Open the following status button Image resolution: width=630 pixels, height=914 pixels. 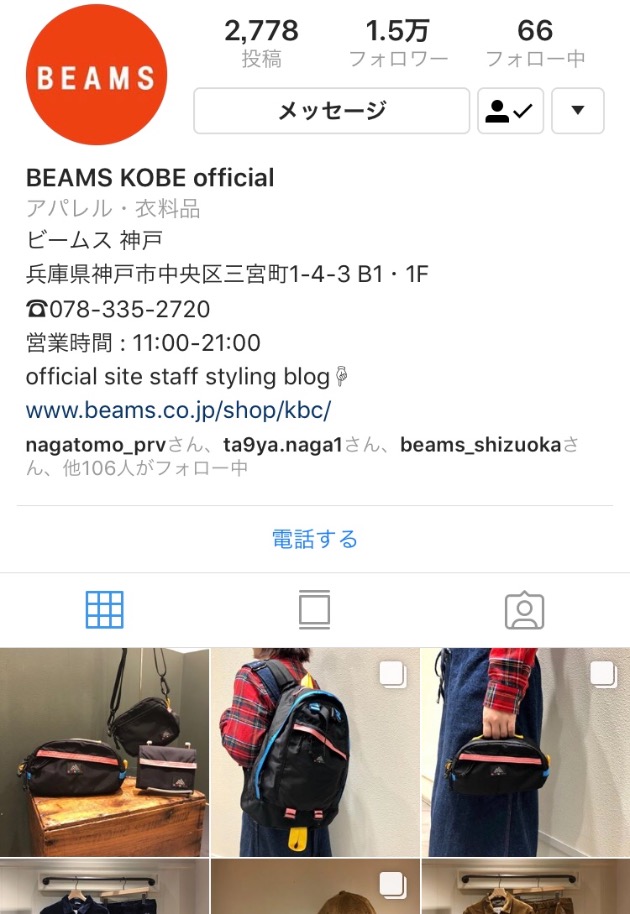coord(510,111)
